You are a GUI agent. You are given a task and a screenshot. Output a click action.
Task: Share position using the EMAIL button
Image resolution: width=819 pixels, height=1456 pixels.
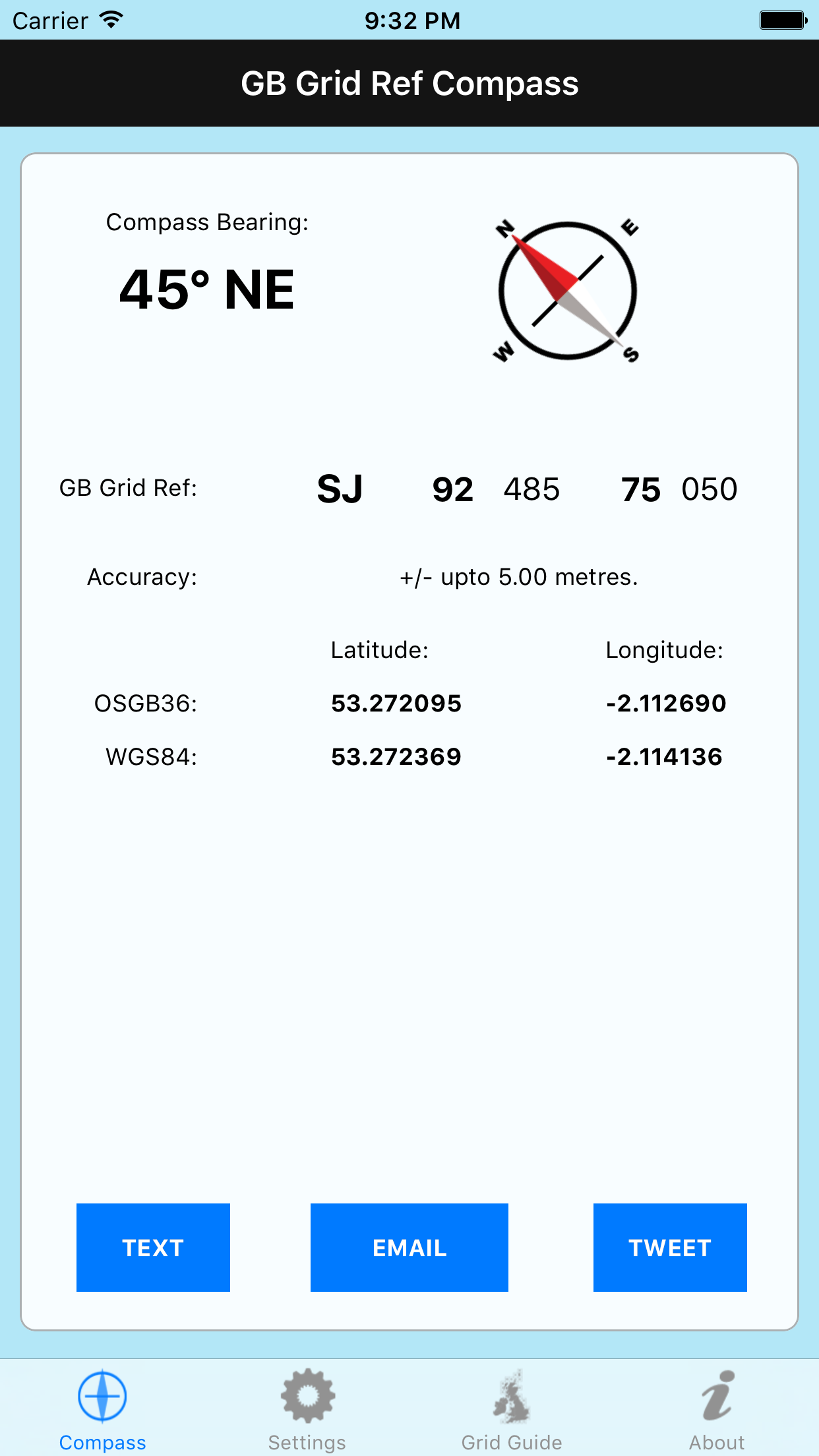point(409,1247)
